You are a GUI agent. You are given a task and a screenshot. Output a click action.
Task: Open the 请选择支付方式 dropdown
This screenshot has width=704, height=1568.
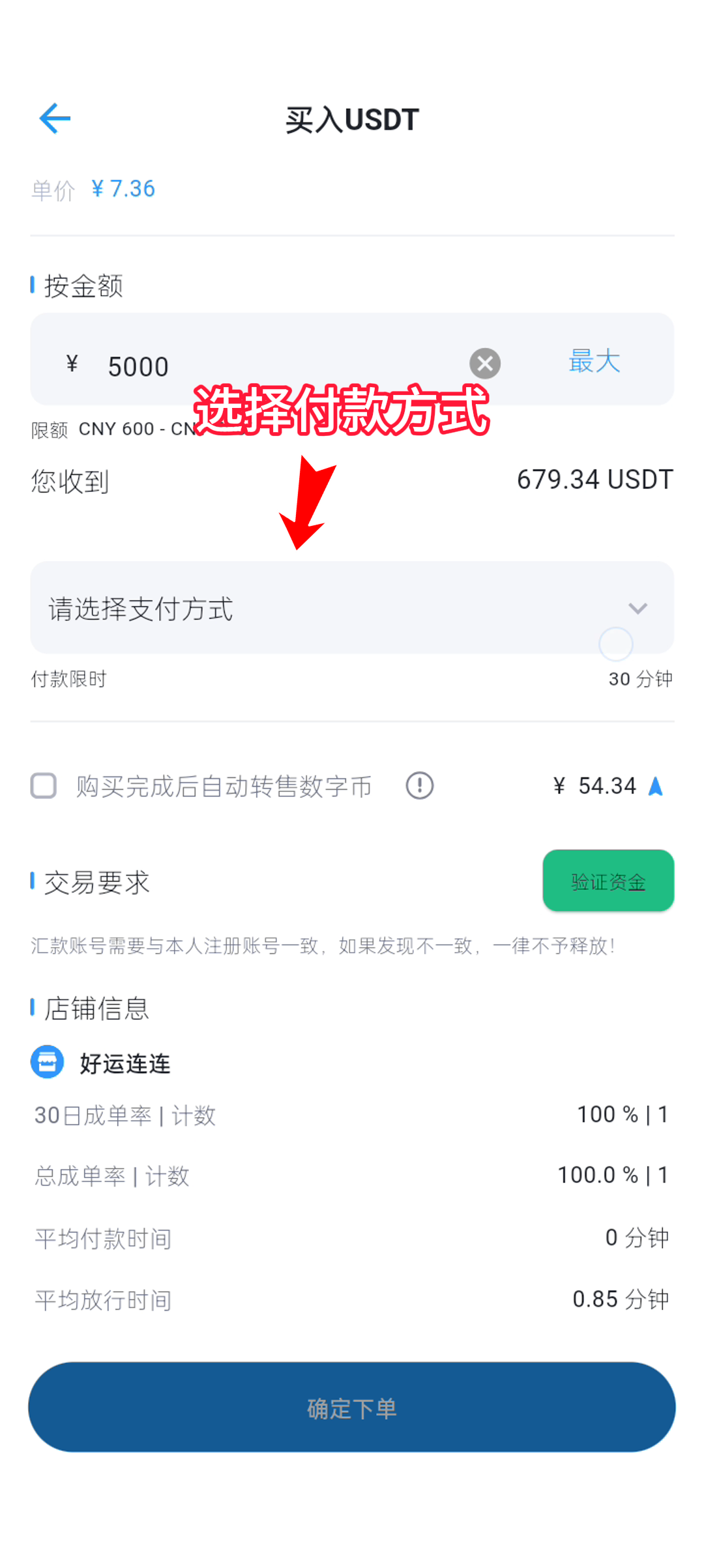[352, 608]
